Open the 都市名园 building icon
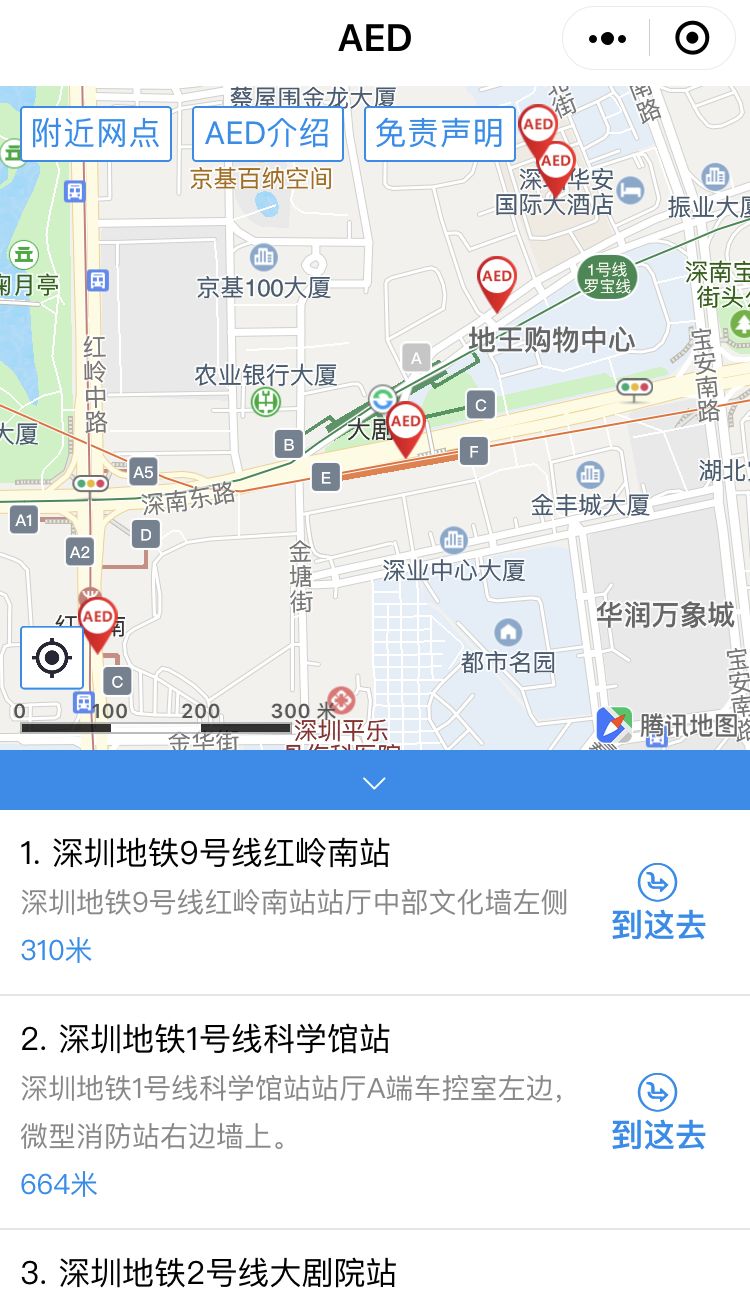This screenshot has width=750, height=1291. 509,630
